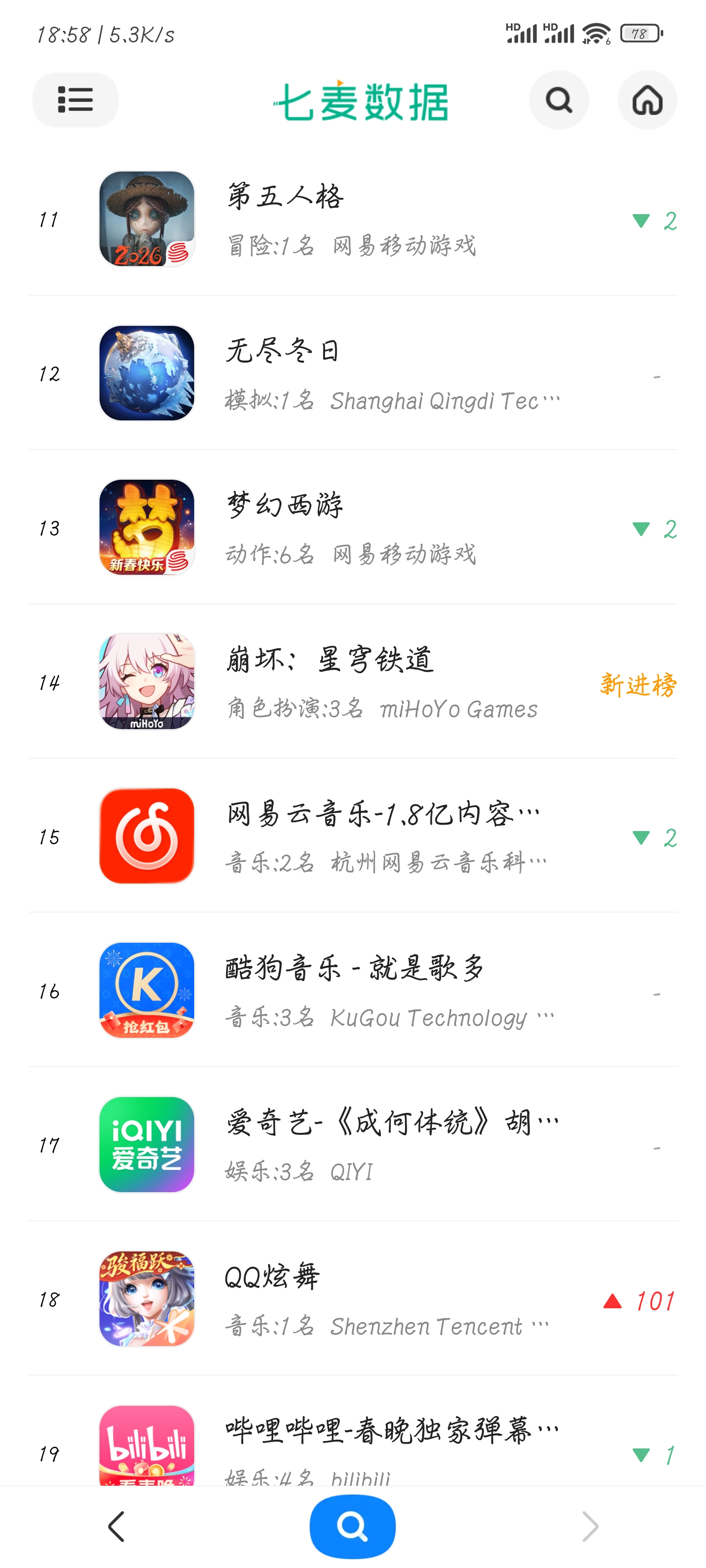Tap the browser forward arrow
Screen dimensions: 706x1568
tap(589, 1527)
